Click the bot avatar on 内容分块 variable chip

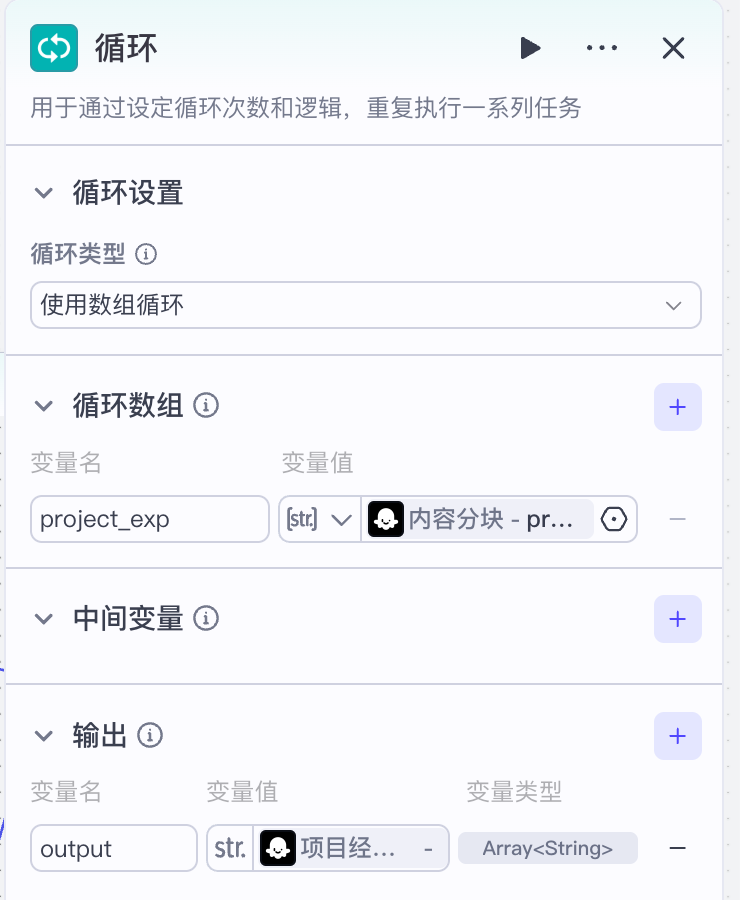pyautogui.click(x=385, y=519)
